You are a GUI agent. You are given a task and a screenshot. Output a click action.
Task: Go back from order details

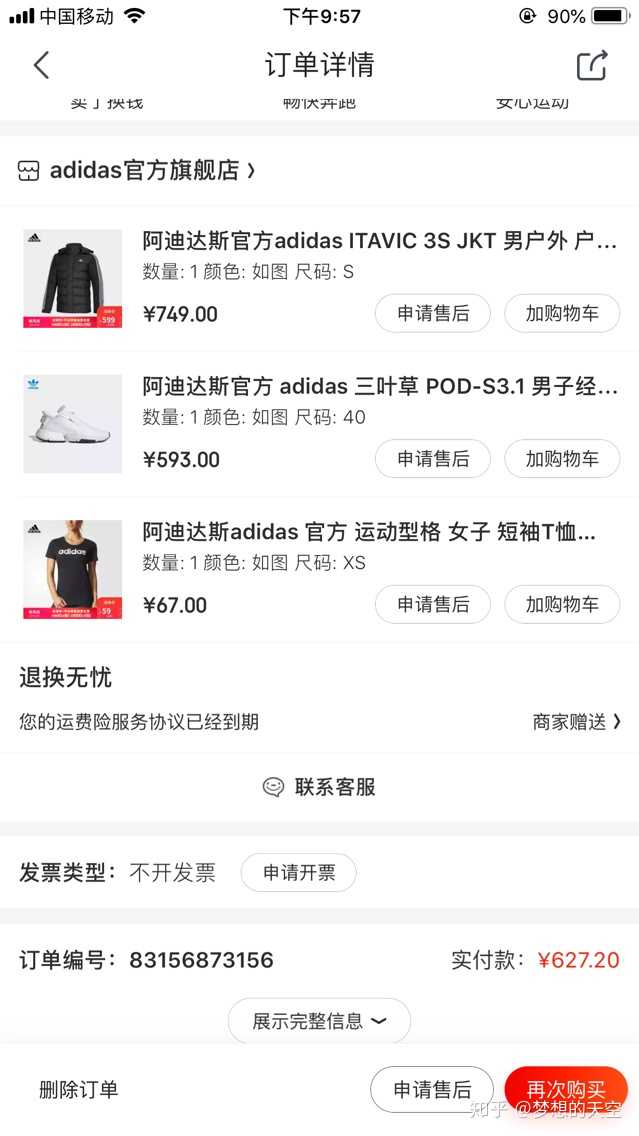click(x=41, y=66)
